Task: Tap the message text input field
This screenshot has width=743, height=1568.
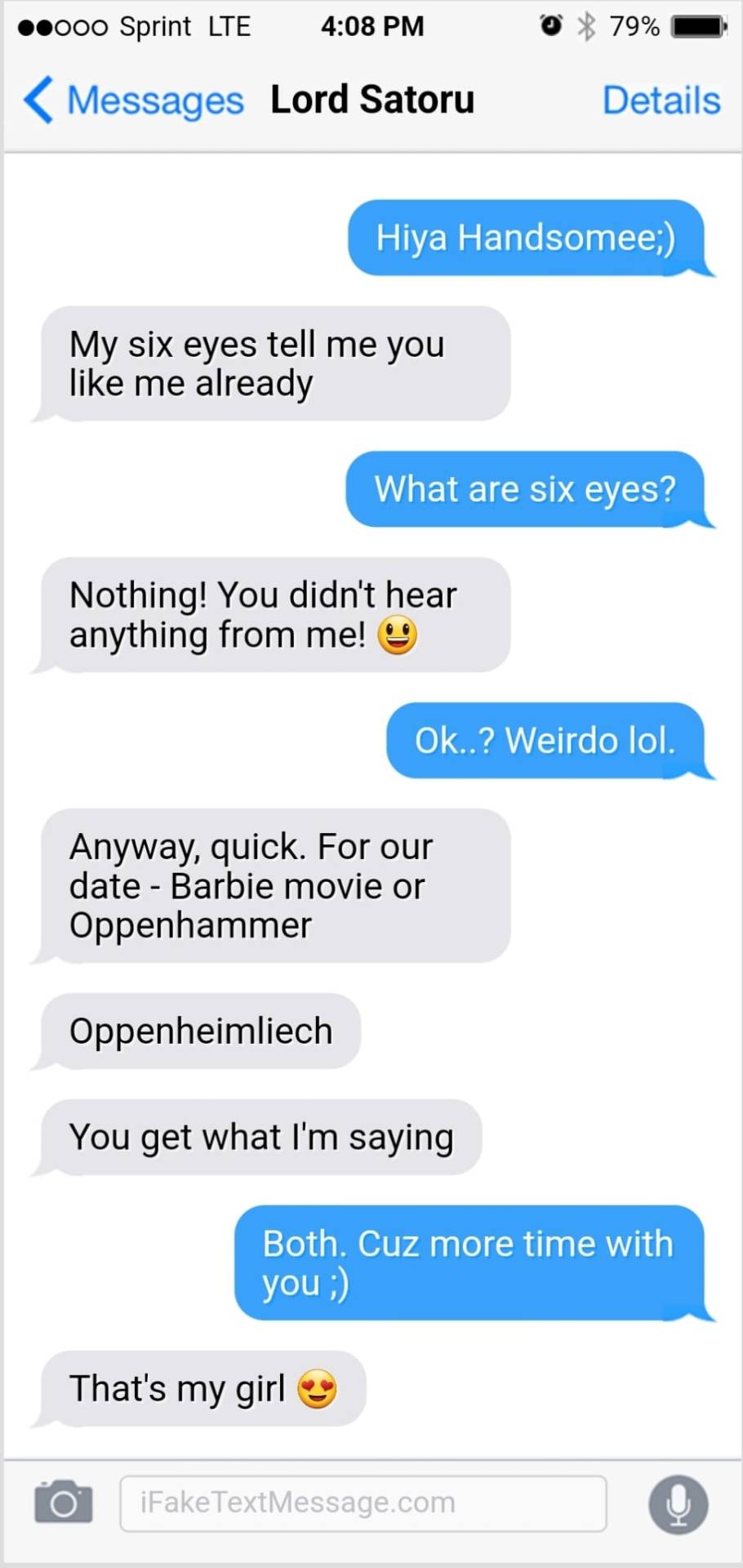Action: pos(363,1503)
